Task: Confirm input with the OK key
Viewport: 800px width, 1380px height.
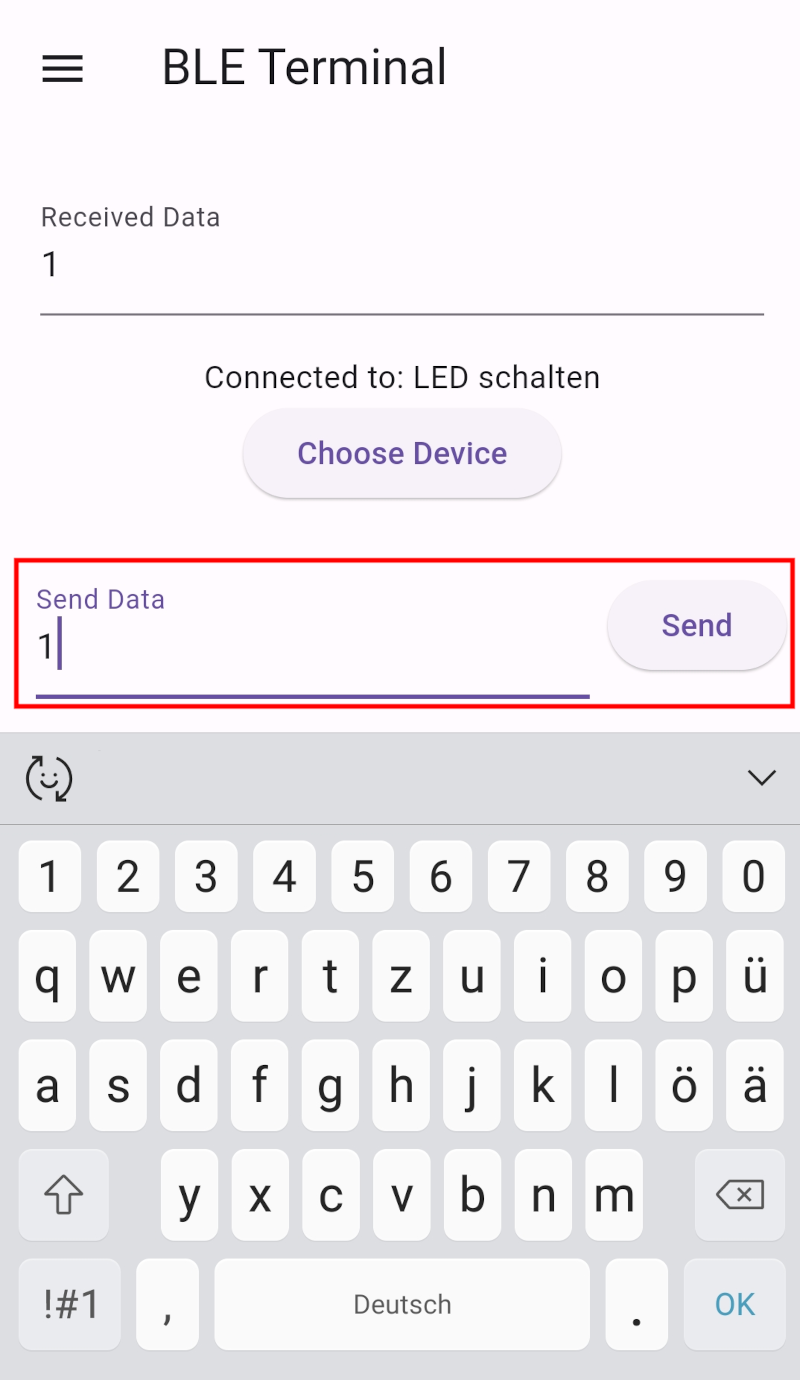Action: point(734,1304)
